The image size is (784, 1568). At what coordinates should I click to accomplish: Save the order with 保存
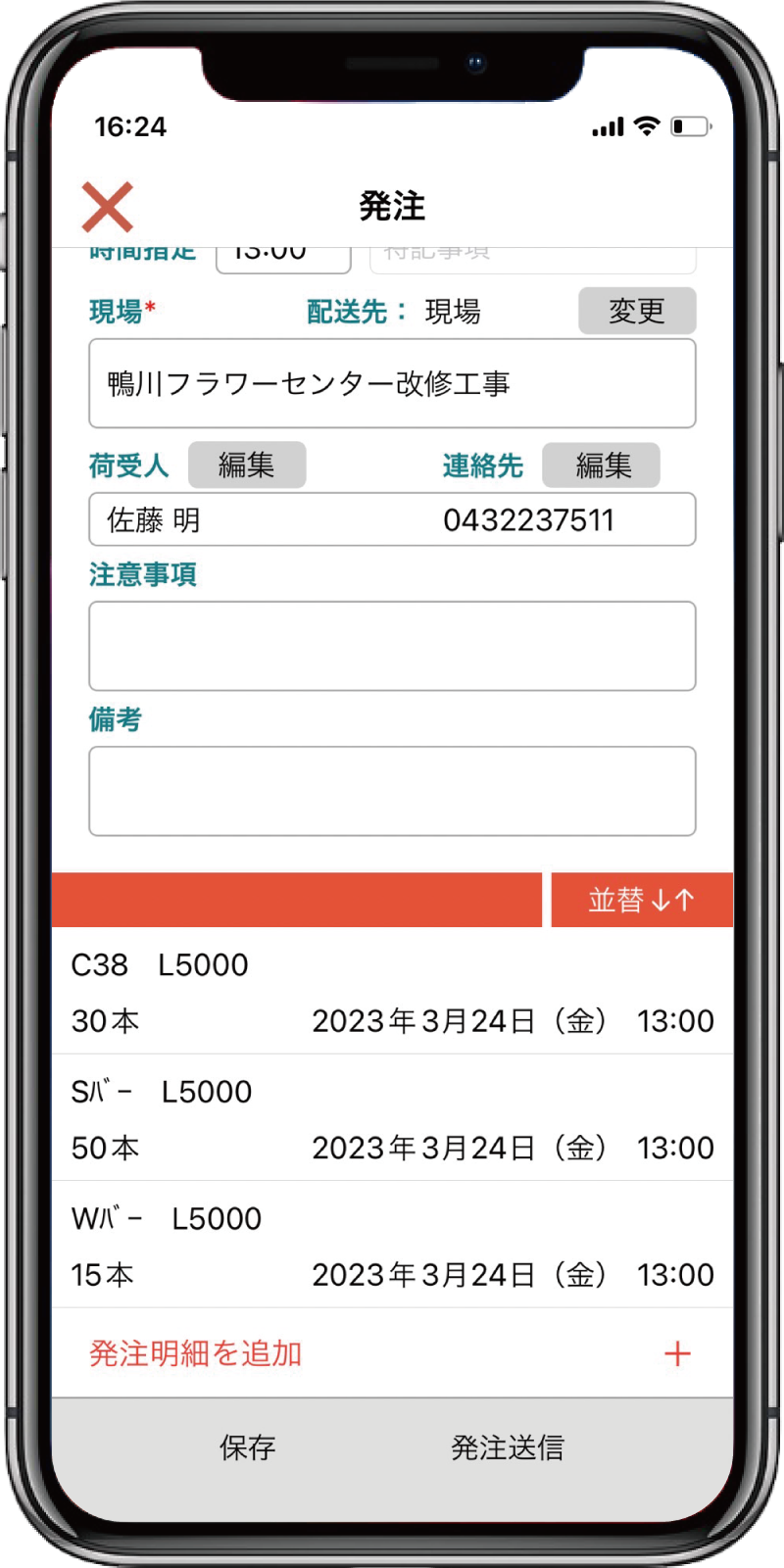(248, 1447)
